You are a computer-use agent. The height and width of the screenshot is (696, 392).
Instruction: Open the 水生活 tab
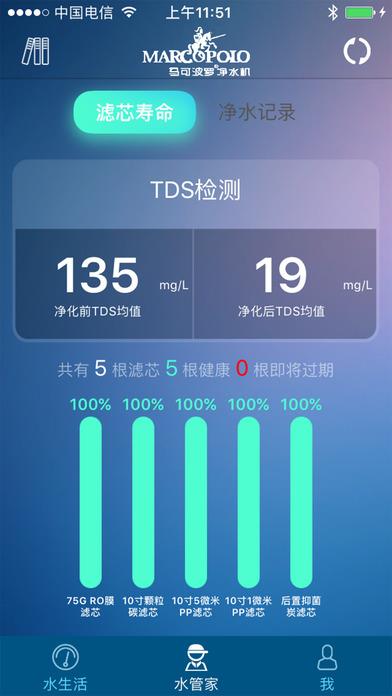[x=65, y=666]
